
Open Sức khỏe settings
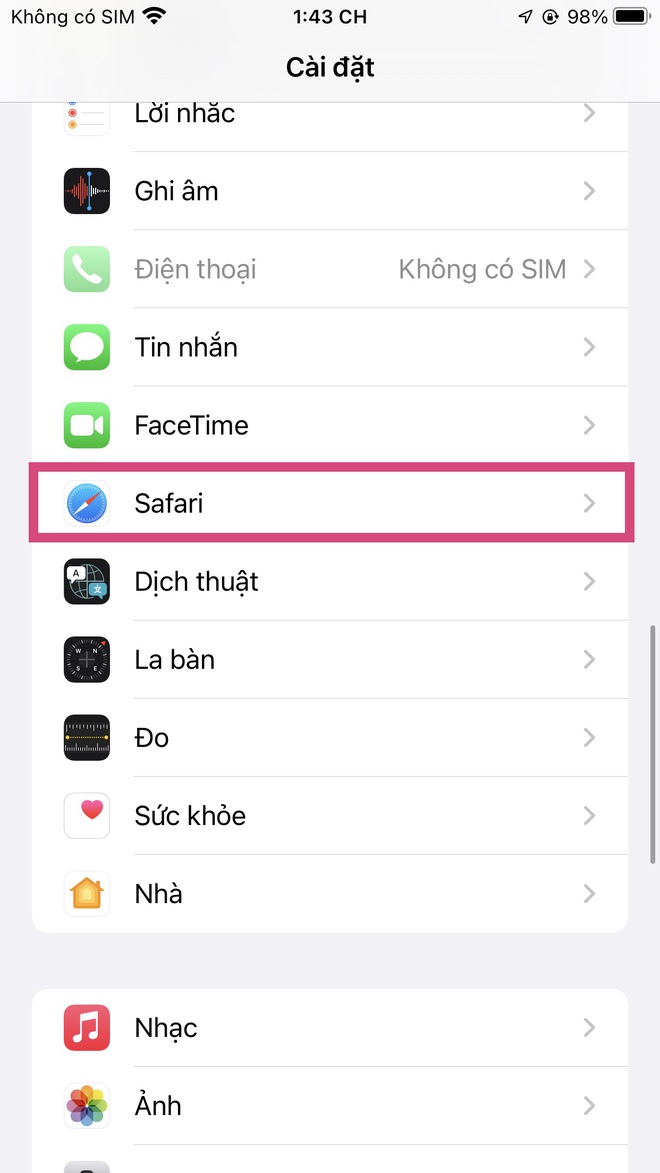330,815
